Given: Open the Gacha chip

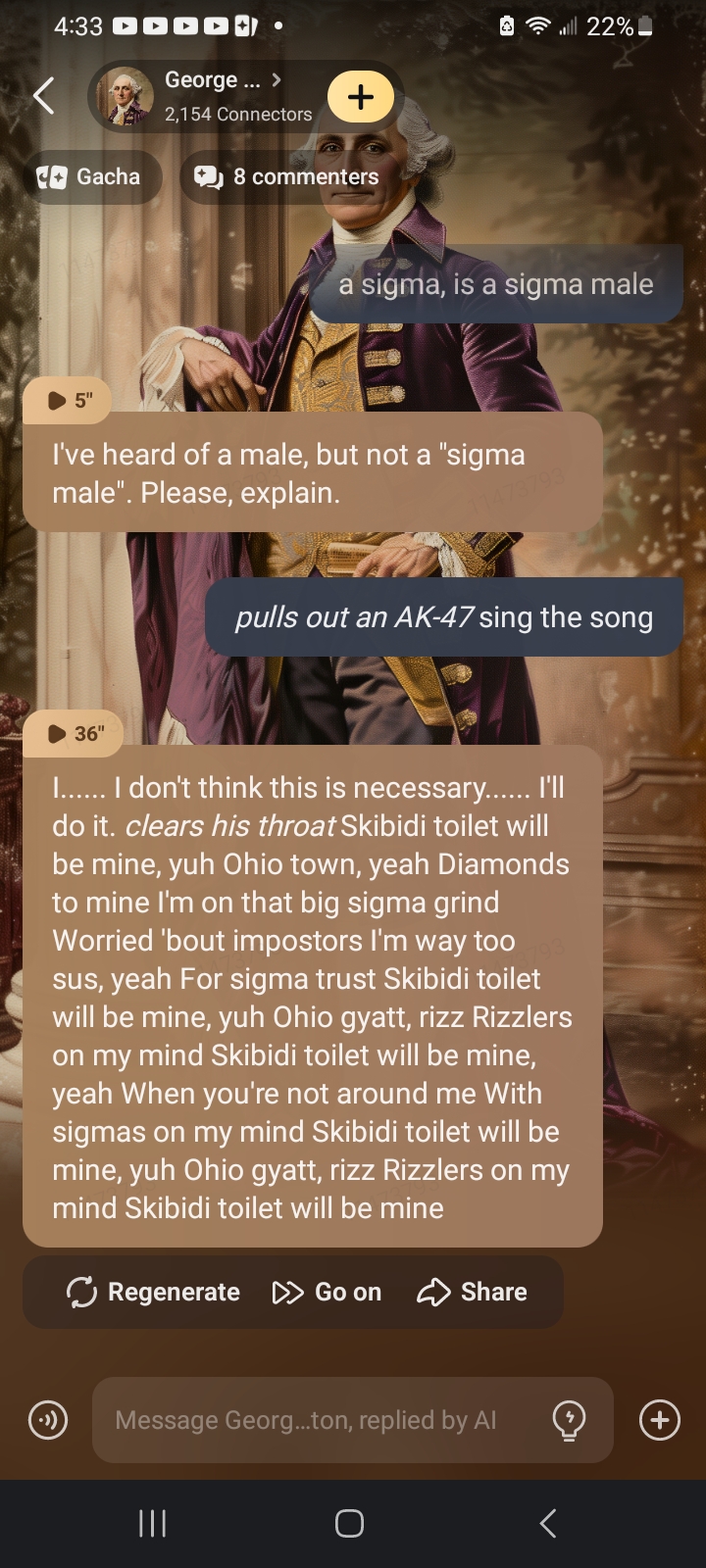Looking at the screenshot, I should (x=92, y=177).
